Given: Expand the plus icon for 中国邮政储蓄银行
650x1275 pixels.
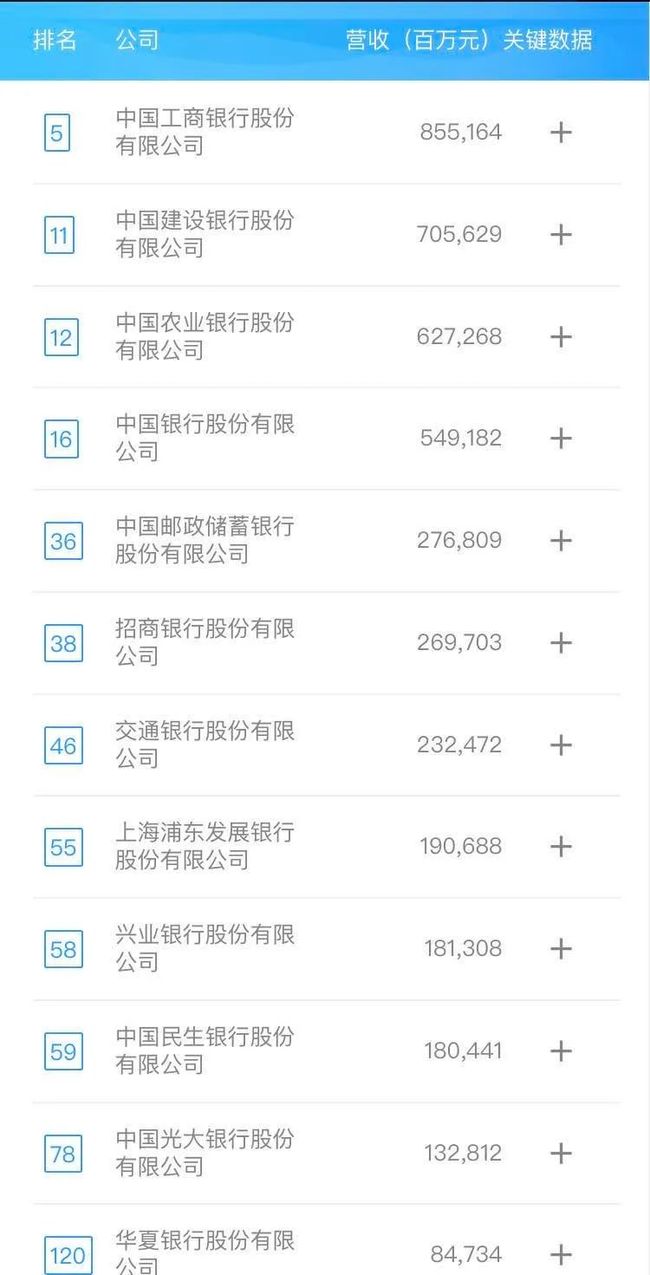Looking at the screenshot, I should 561,540.
